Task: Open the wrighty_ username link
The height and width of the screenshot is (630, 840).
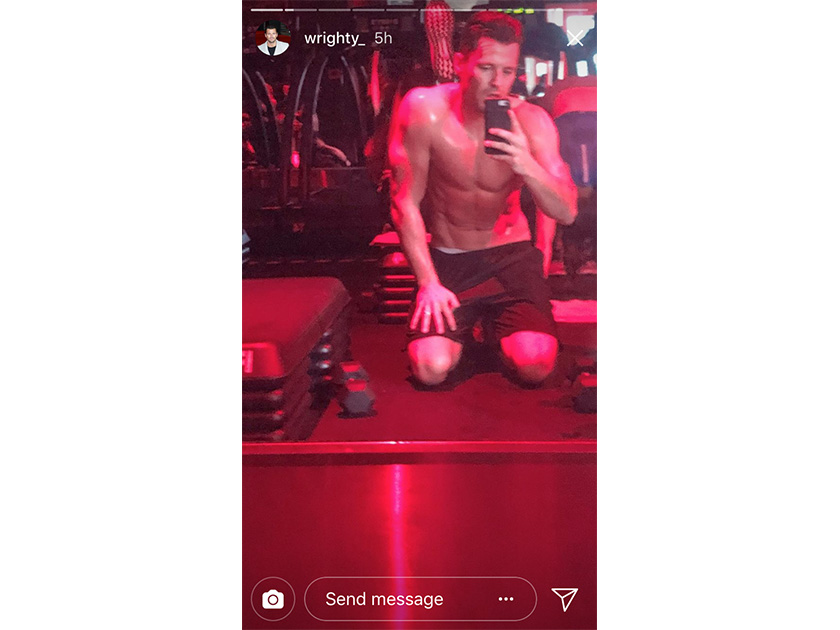Action: pyautogui.click(x=334, y=38)
